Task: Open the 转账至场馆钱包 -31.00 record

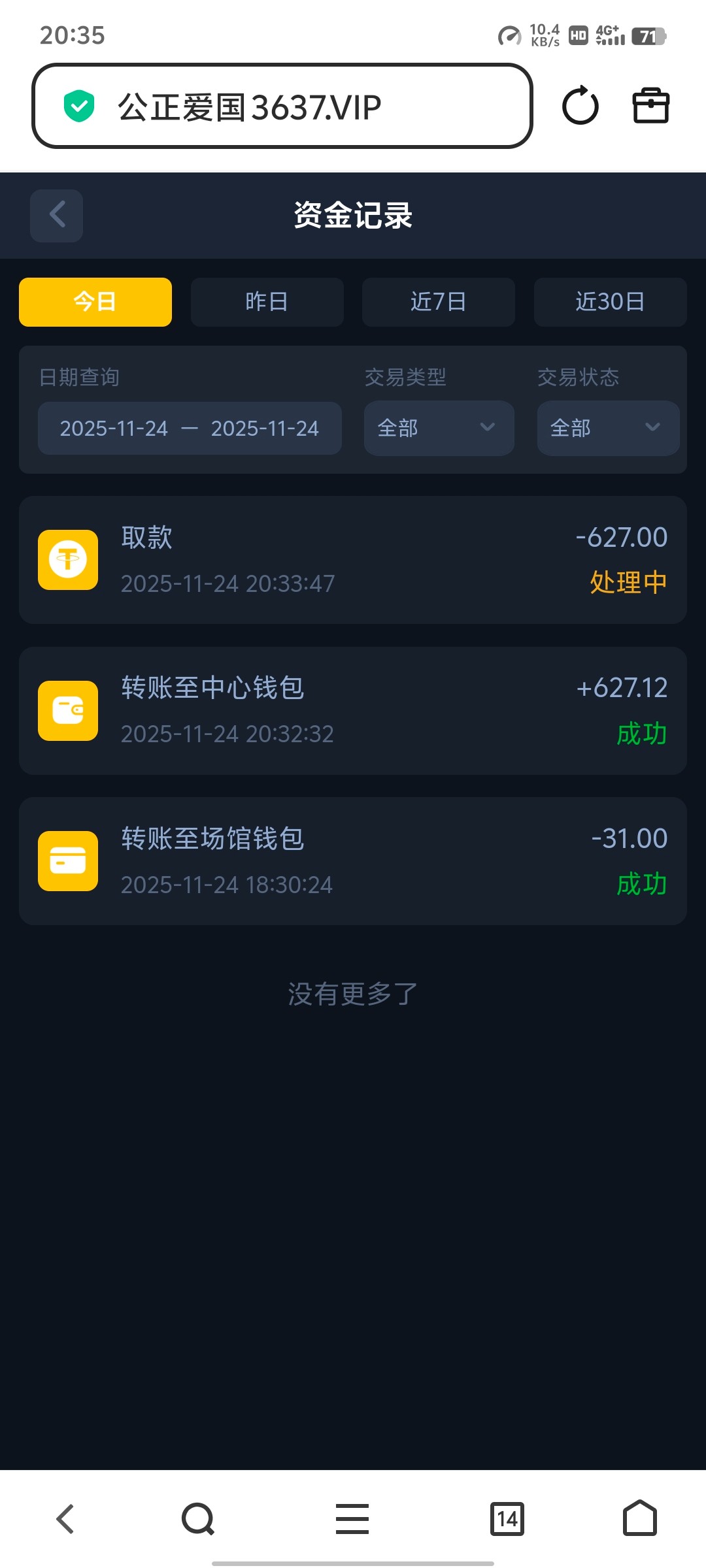Action: 353,861
